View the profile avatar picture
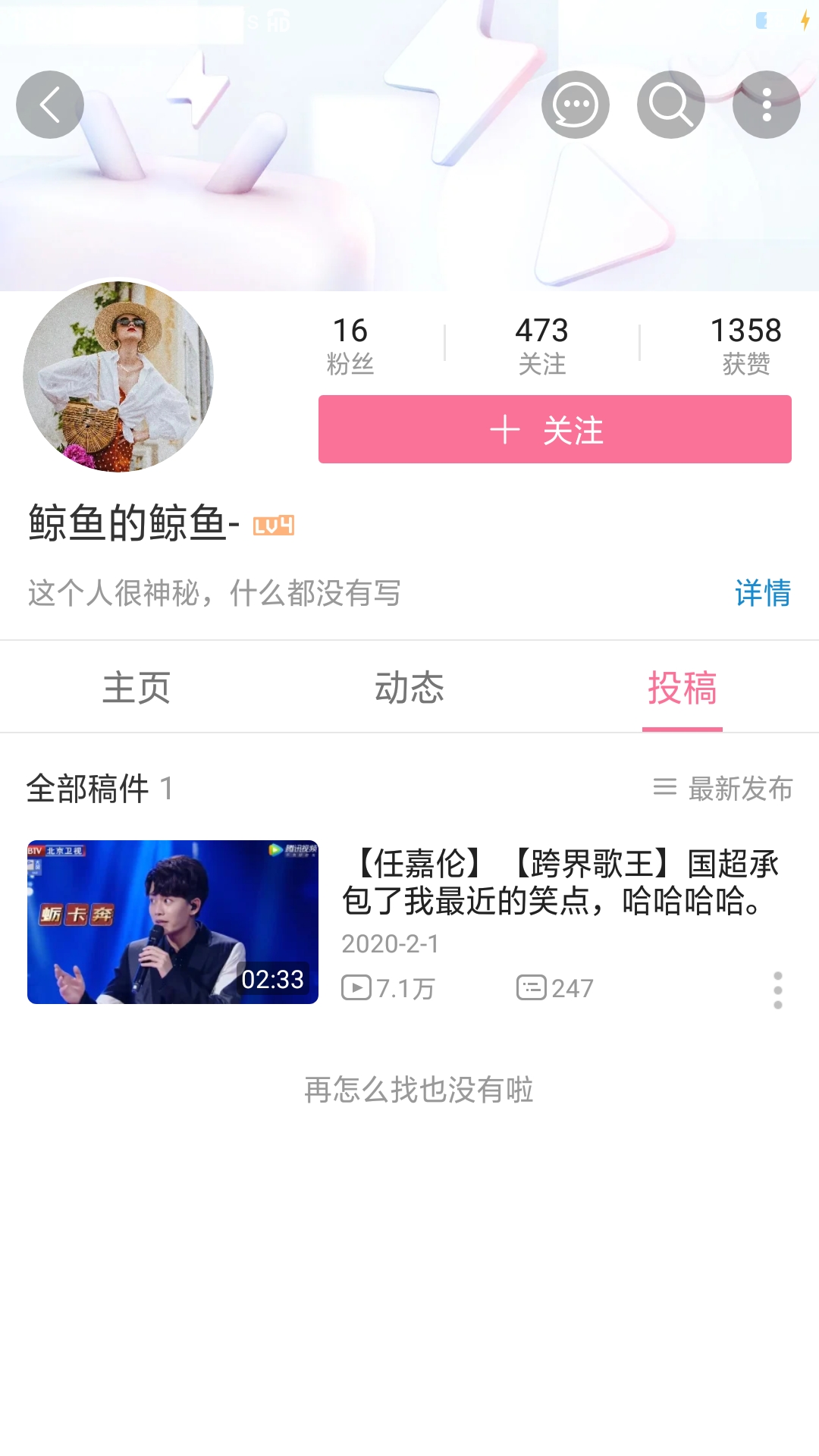The width and height of the screenshot is (819, 1456). (118, 376)
